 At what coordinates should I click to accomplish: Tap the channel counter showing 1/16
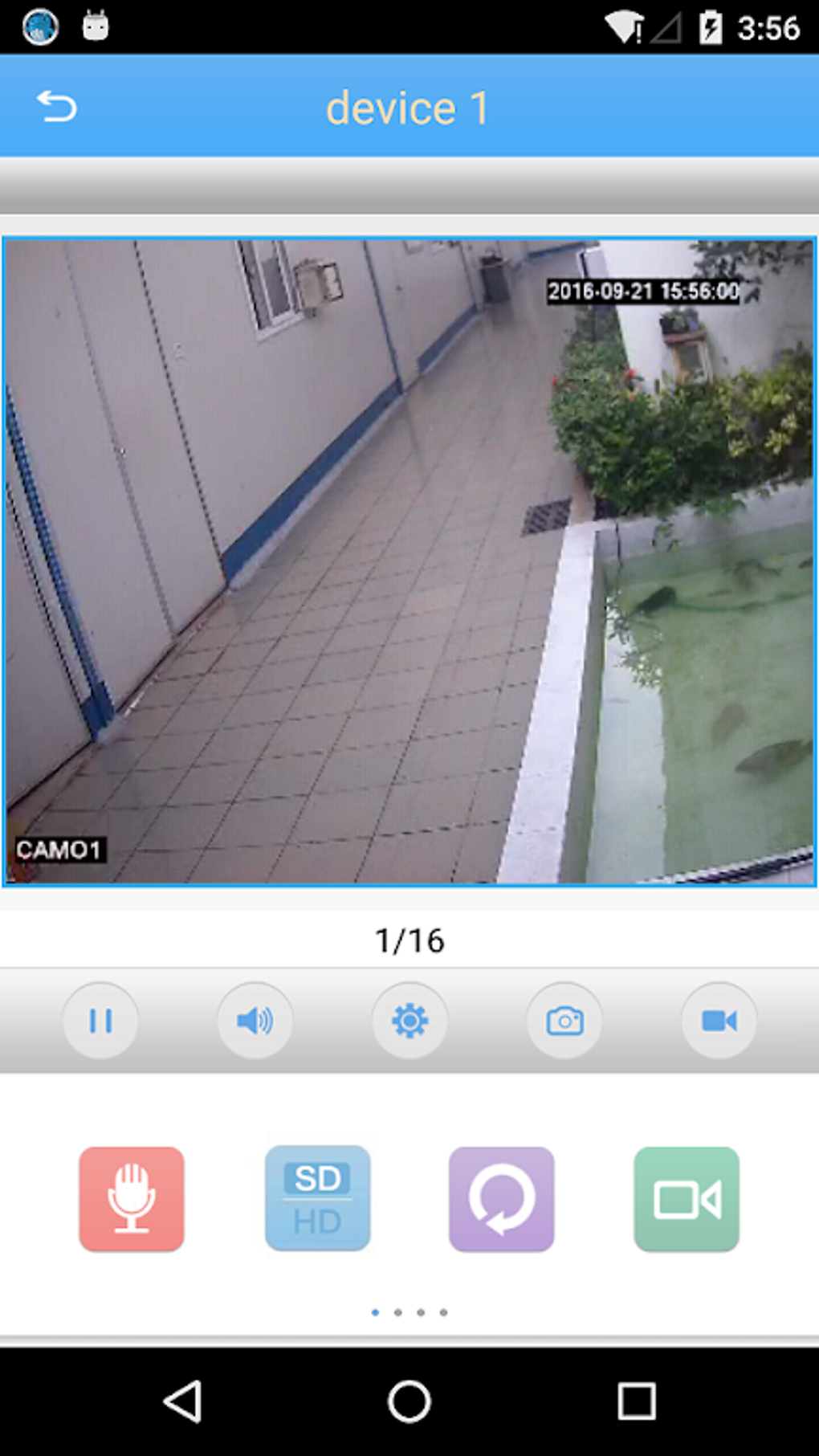pyautogui.click(x=409, y=940)
